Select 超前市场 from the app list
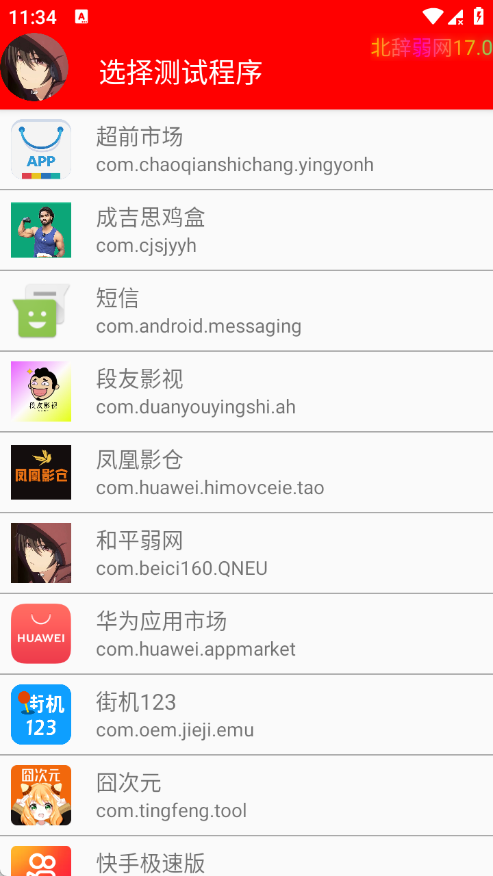The height and width of the screenshot is (876, 493). (x=246, y=150)
